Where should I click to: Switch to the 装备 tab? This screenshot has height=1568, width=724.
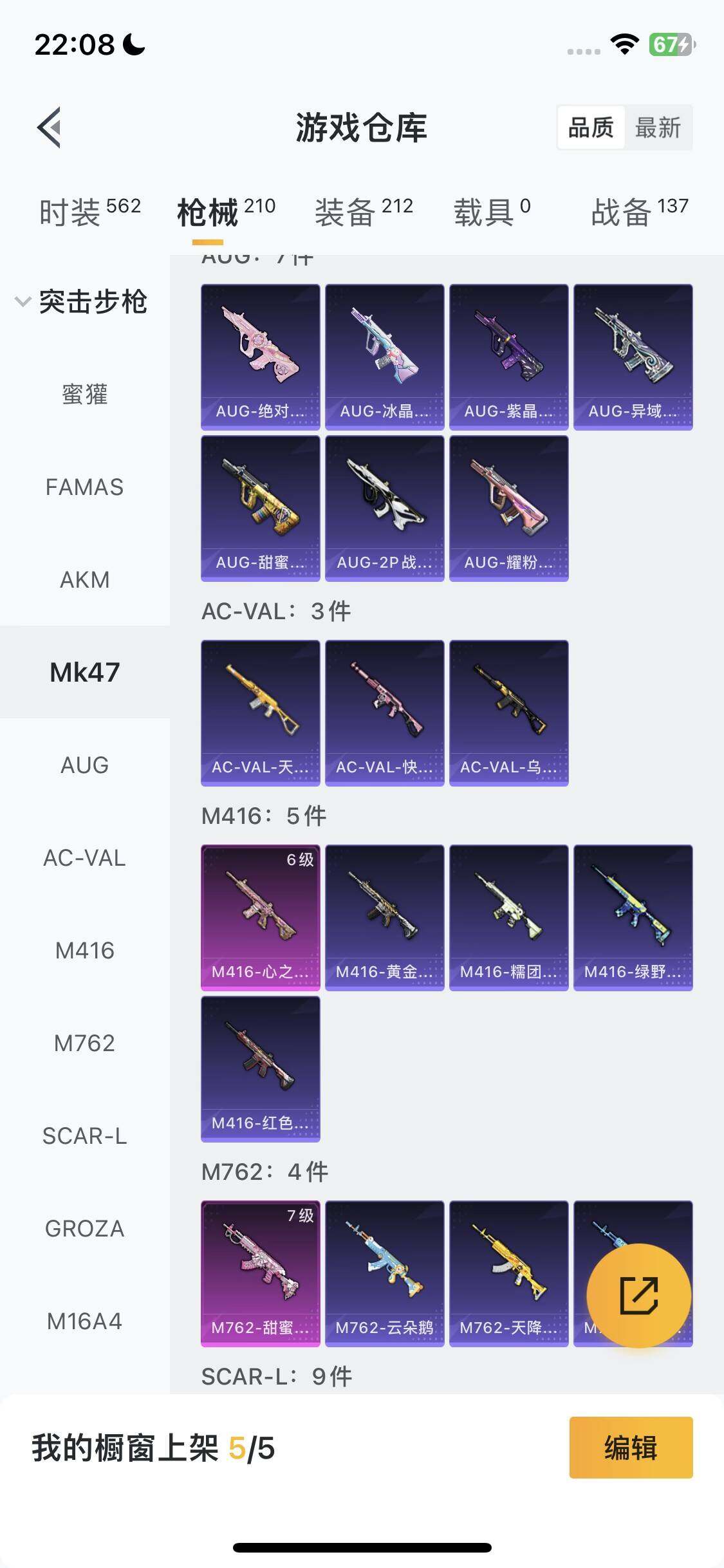click(x=364, y=212)
